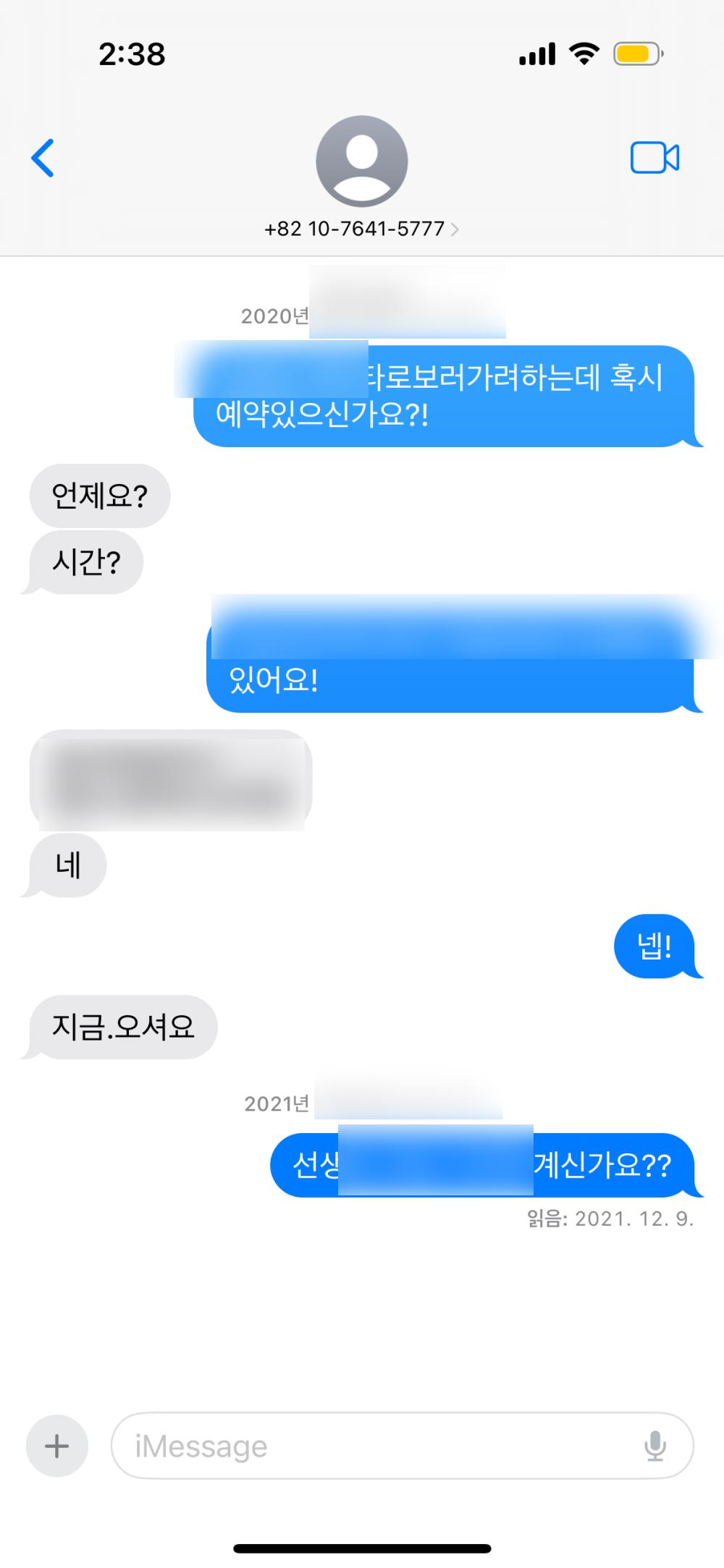Start a FaceTime video call
This screenshot has width=724, height=1568.
pyautogui.click(x=654, y=158)
